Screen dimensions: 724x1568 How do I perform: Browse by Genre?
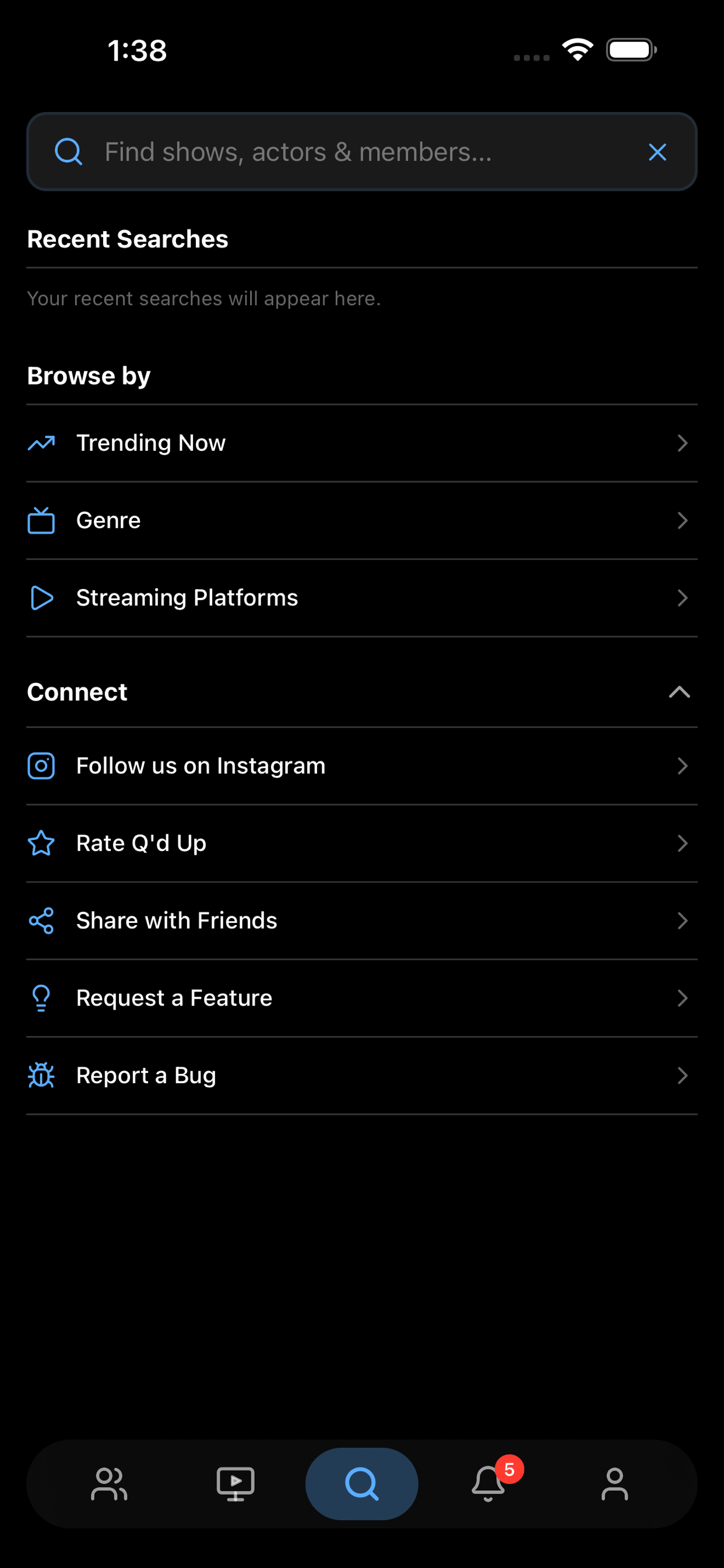[361, 520]
